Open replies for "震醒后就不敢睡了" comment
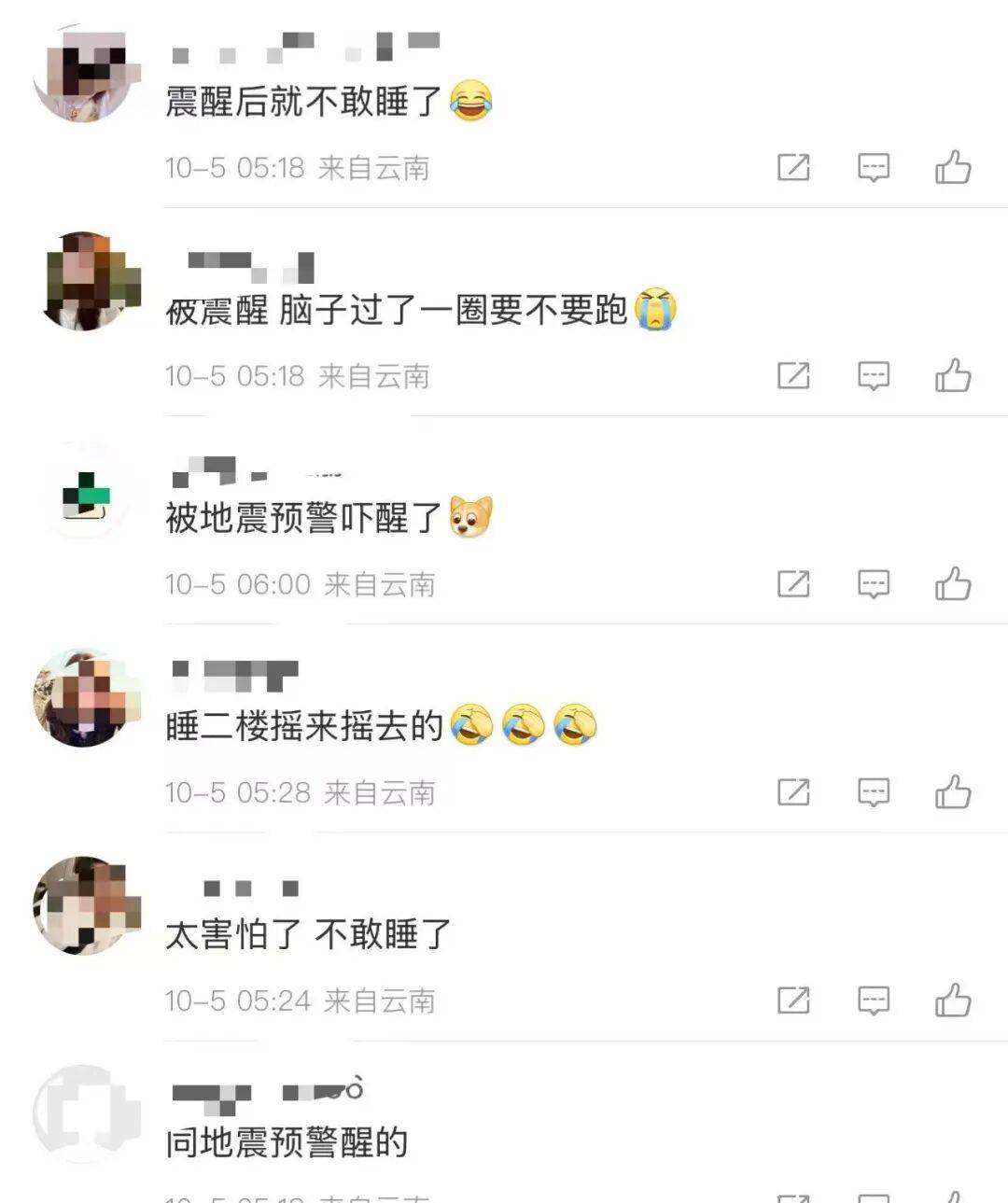The height and width of the screenshot is (1203, 1008). 873,168
